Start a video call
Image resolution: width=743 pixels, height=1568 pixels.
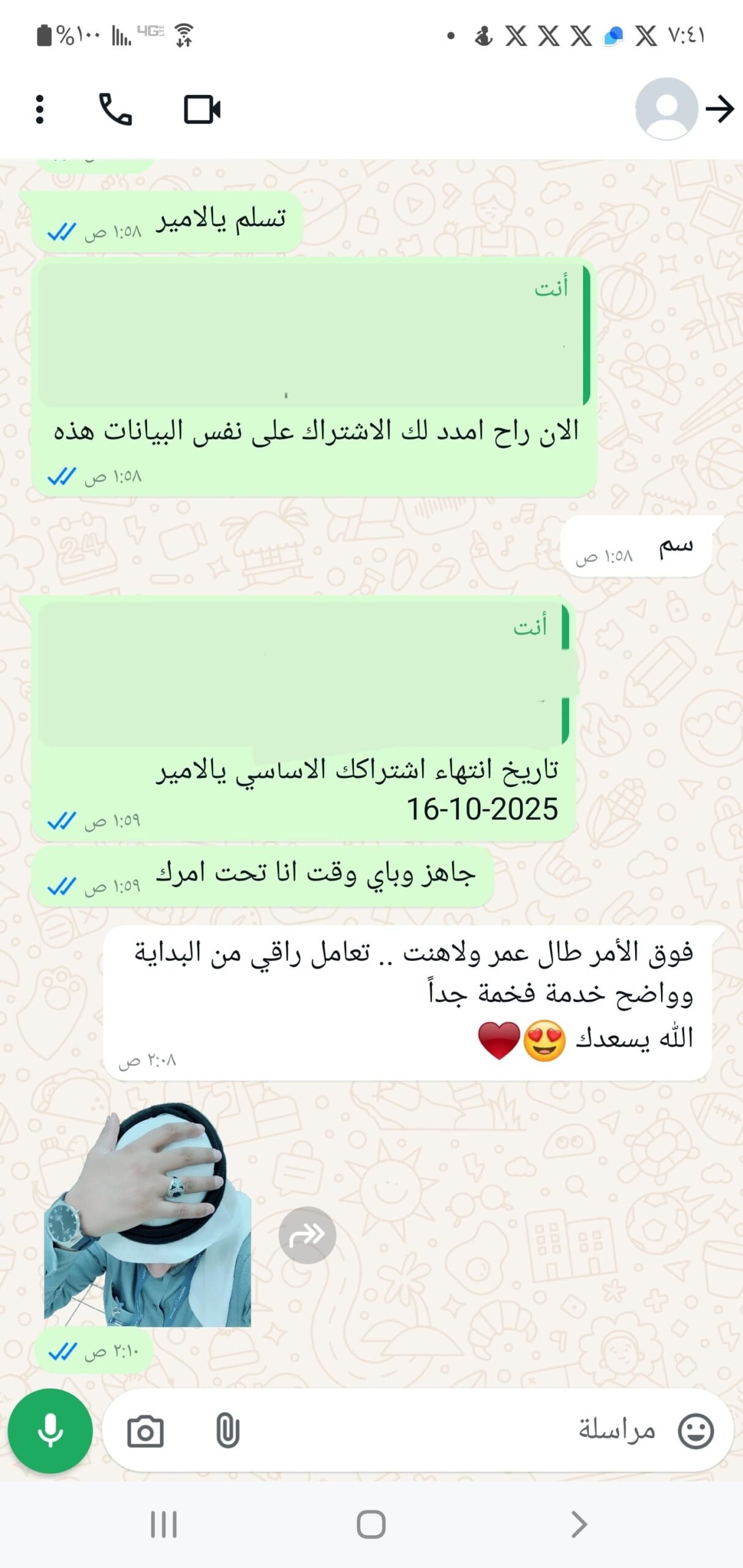pos(202,110)
